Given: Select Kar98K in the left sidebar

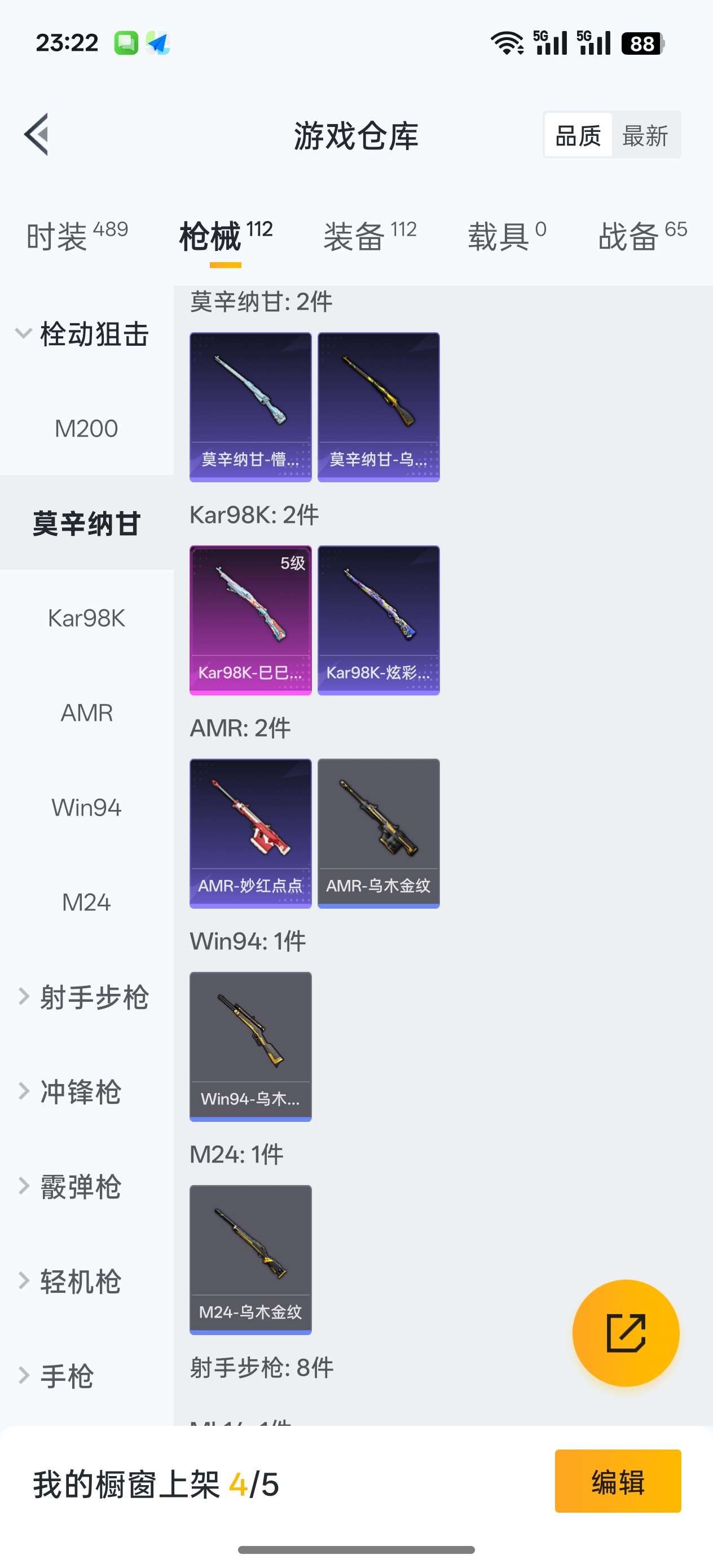Looking at the screenshot, I should tap(87, 618).
